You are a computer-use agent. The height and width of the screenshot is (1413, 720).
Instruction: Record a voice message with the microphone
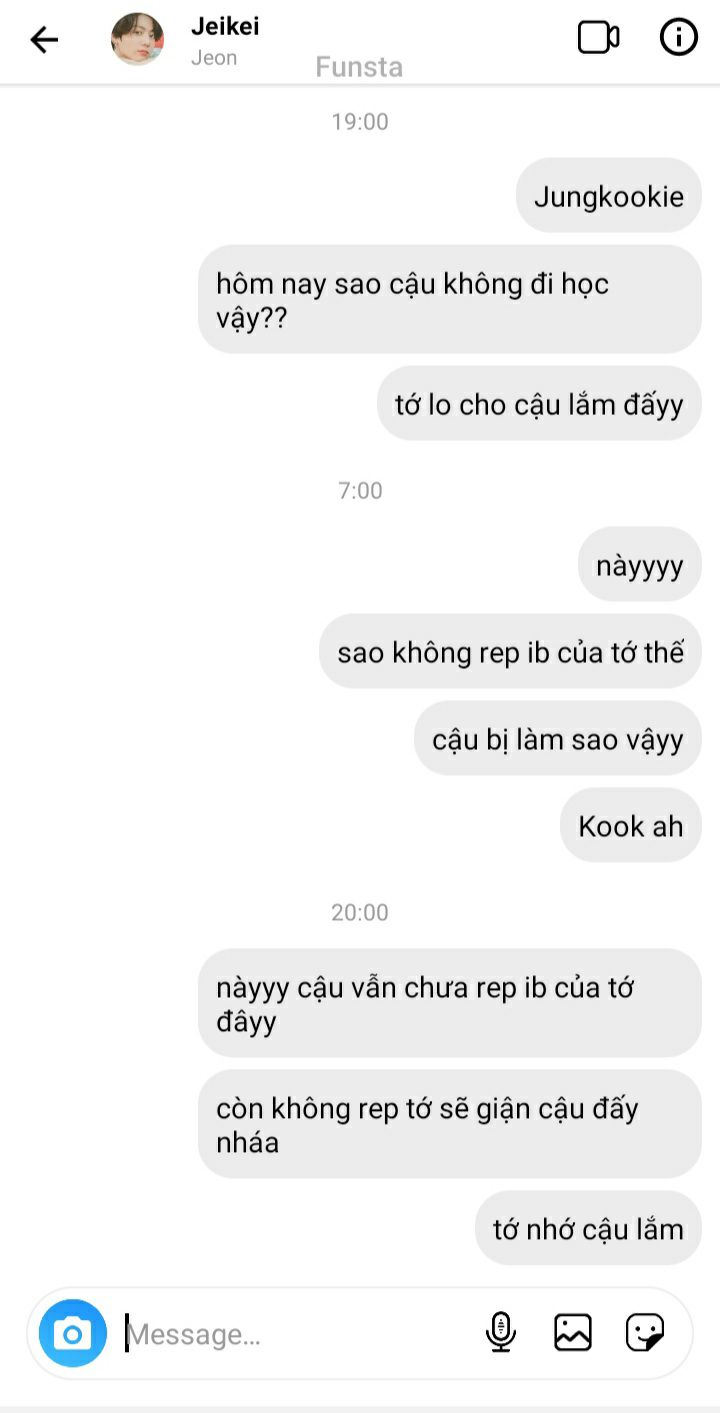501,1333
